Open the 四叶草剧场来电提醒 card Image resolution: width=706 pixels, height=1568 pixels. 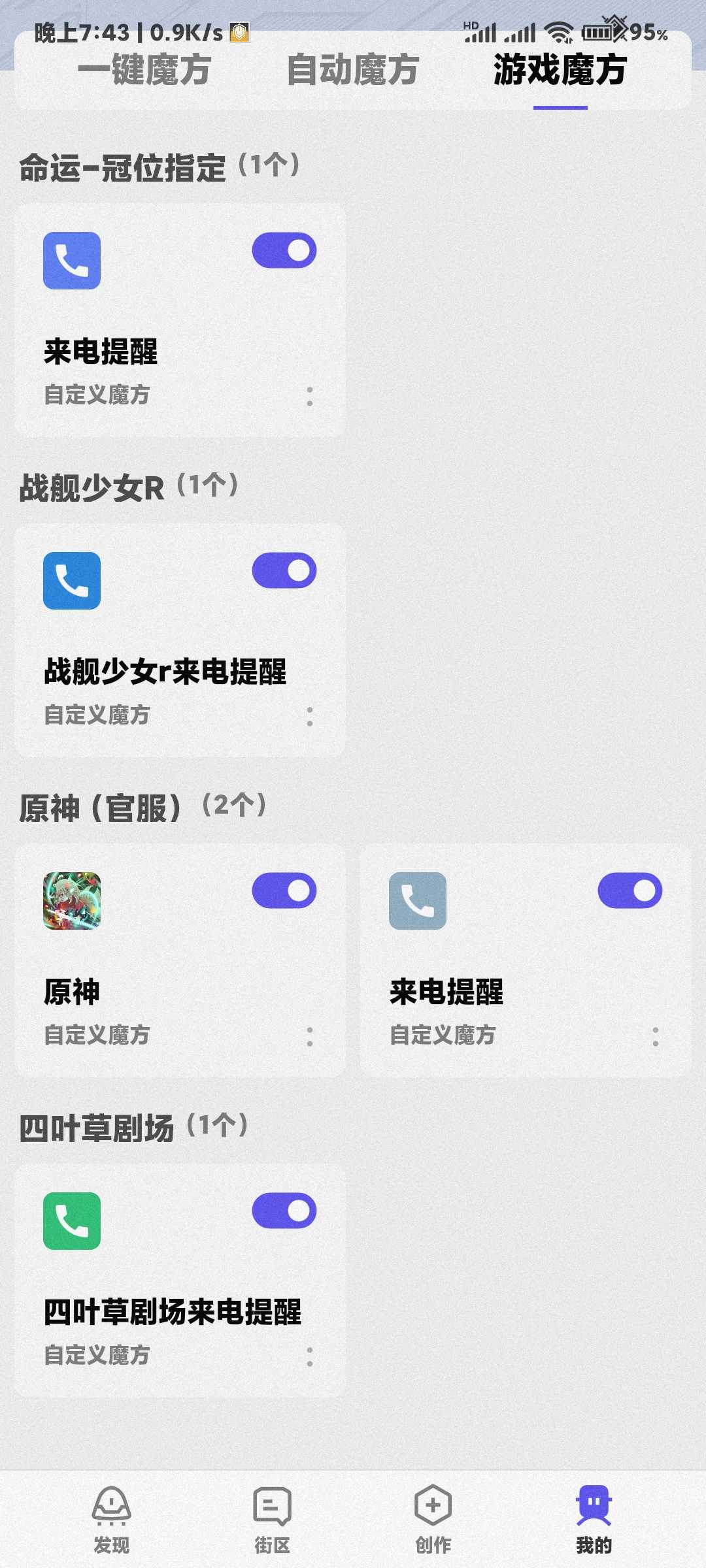[180, 1281]
